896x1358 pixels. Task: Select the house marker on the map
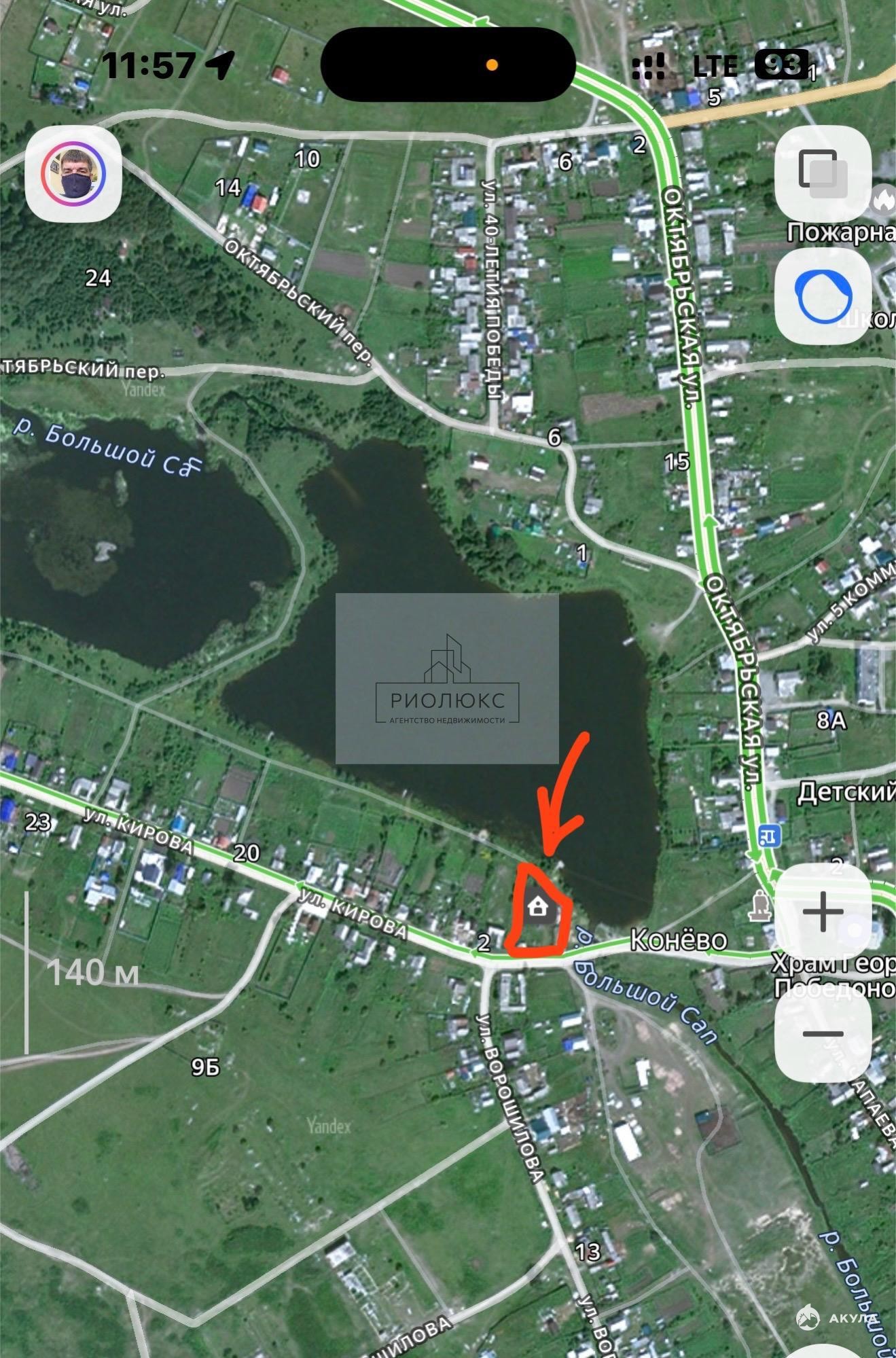(x=538, y=906)
